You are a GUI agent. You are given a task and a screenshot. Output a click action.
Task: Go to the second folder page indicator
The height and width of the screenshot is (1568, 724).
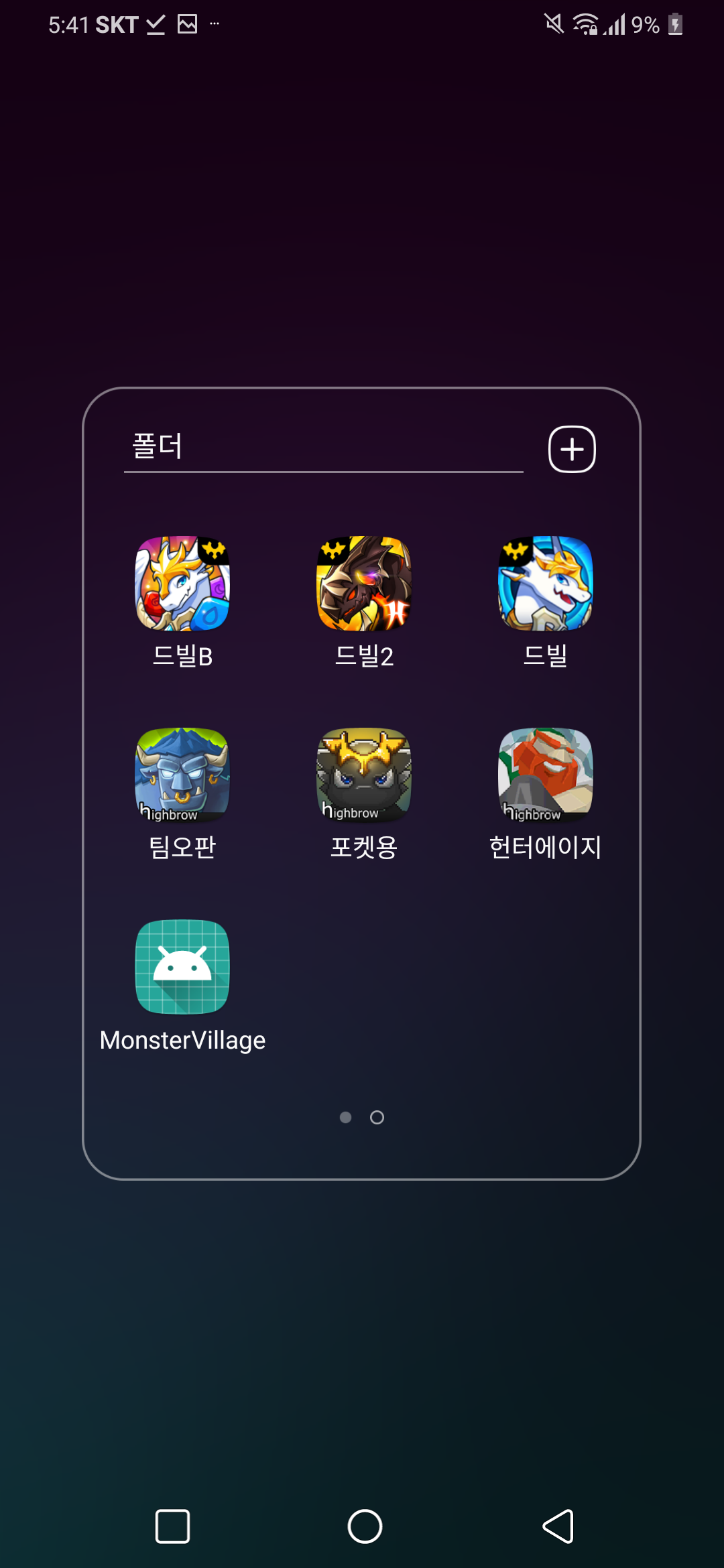click(377, 1117)
